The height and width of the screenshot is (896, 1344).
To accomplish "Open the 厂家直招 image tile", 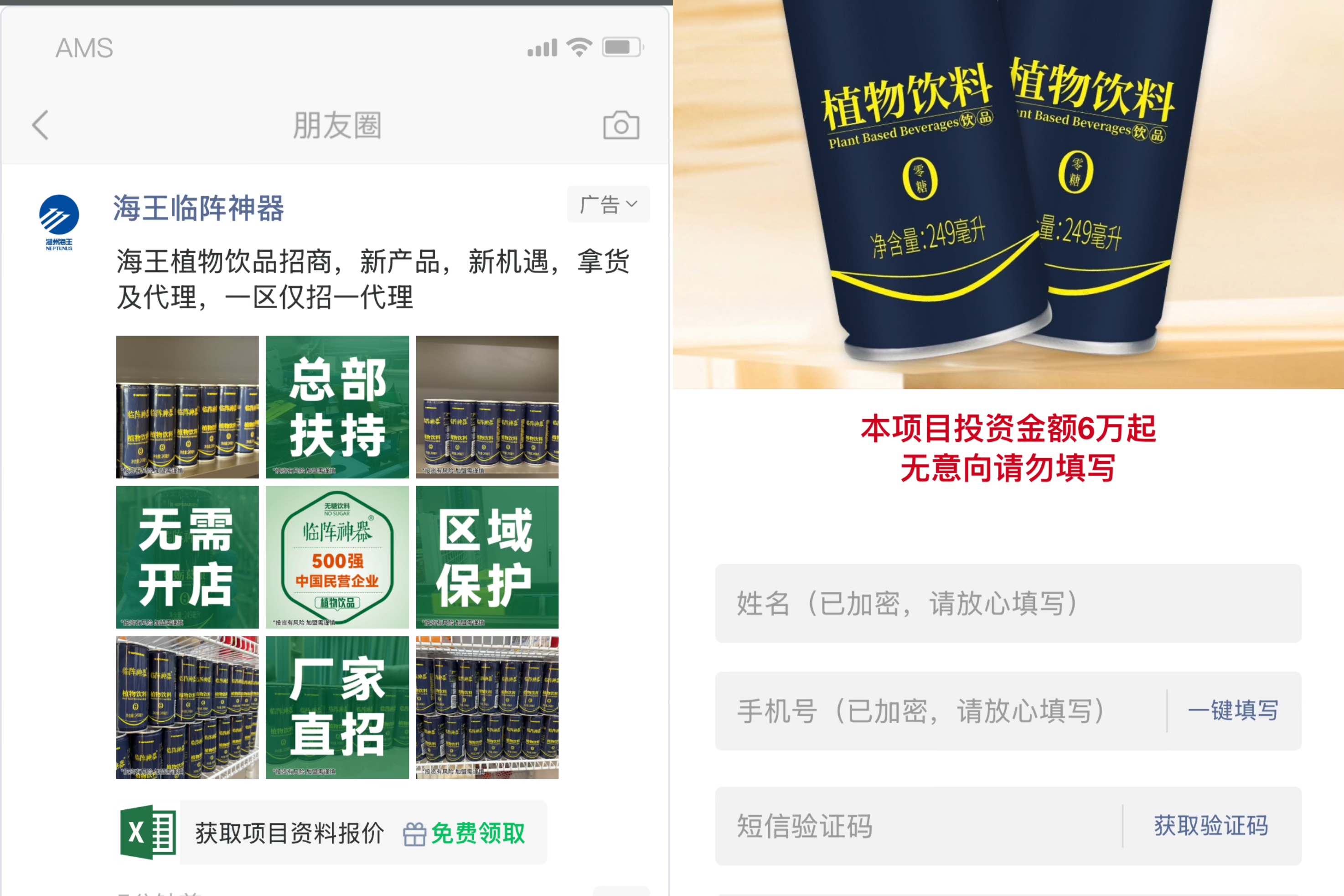I will (x=337, y=707).
